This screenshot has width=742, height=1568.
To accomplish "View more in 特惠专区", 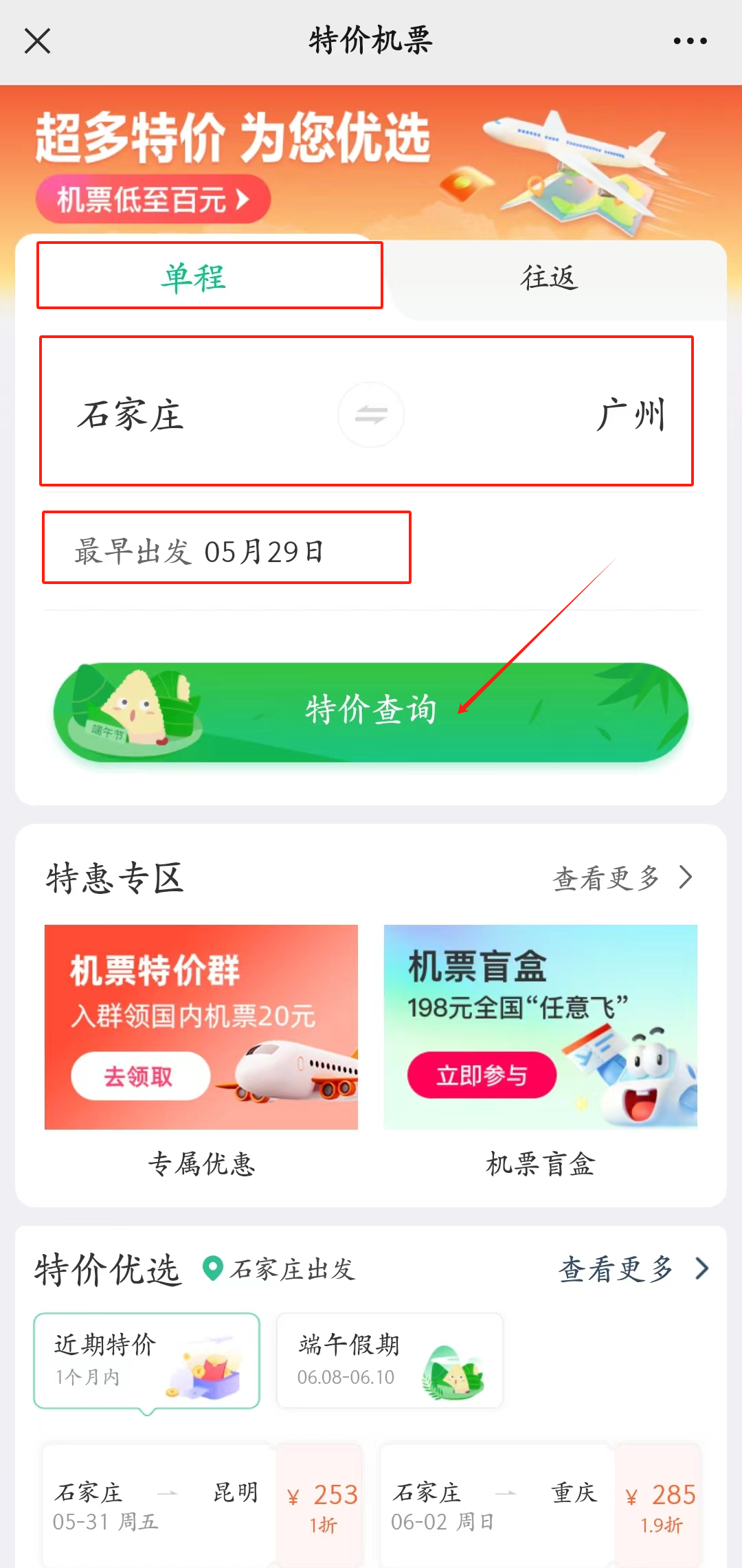I will point(622,878).
